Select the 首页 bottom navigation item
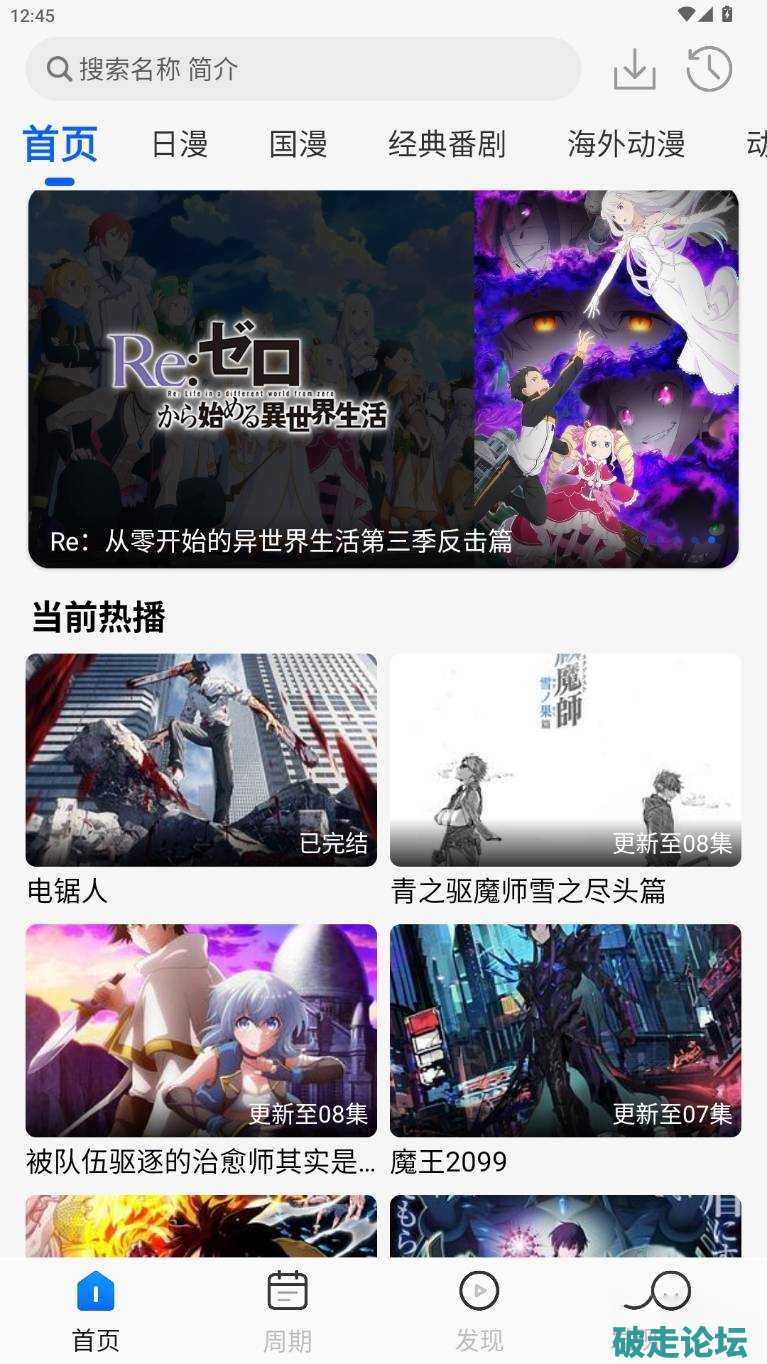The height and width of the screenshot is (1364, 767). [96, 1310]
